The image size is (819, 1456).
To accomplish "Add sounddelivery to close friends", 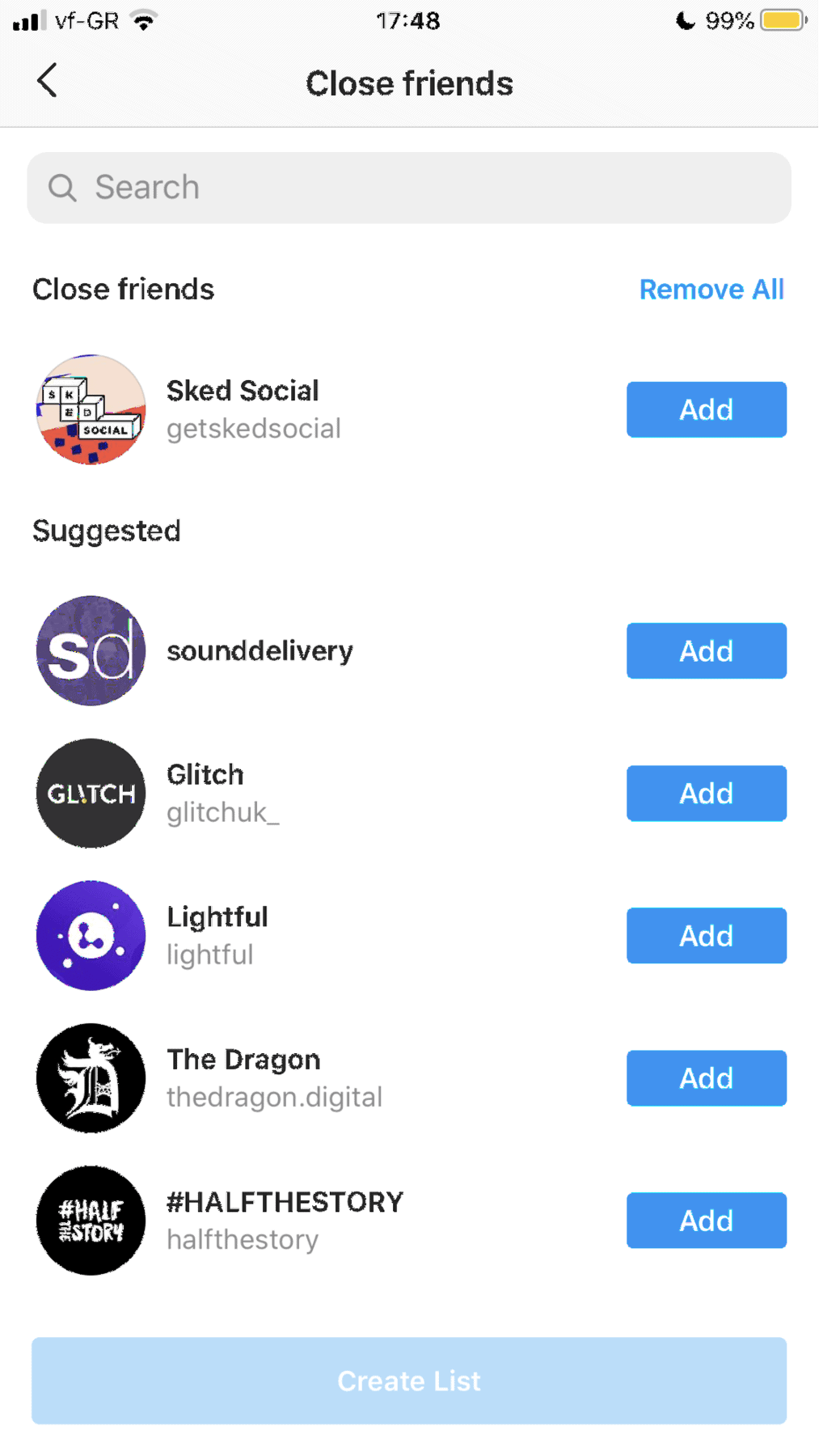I will [706, 650].
